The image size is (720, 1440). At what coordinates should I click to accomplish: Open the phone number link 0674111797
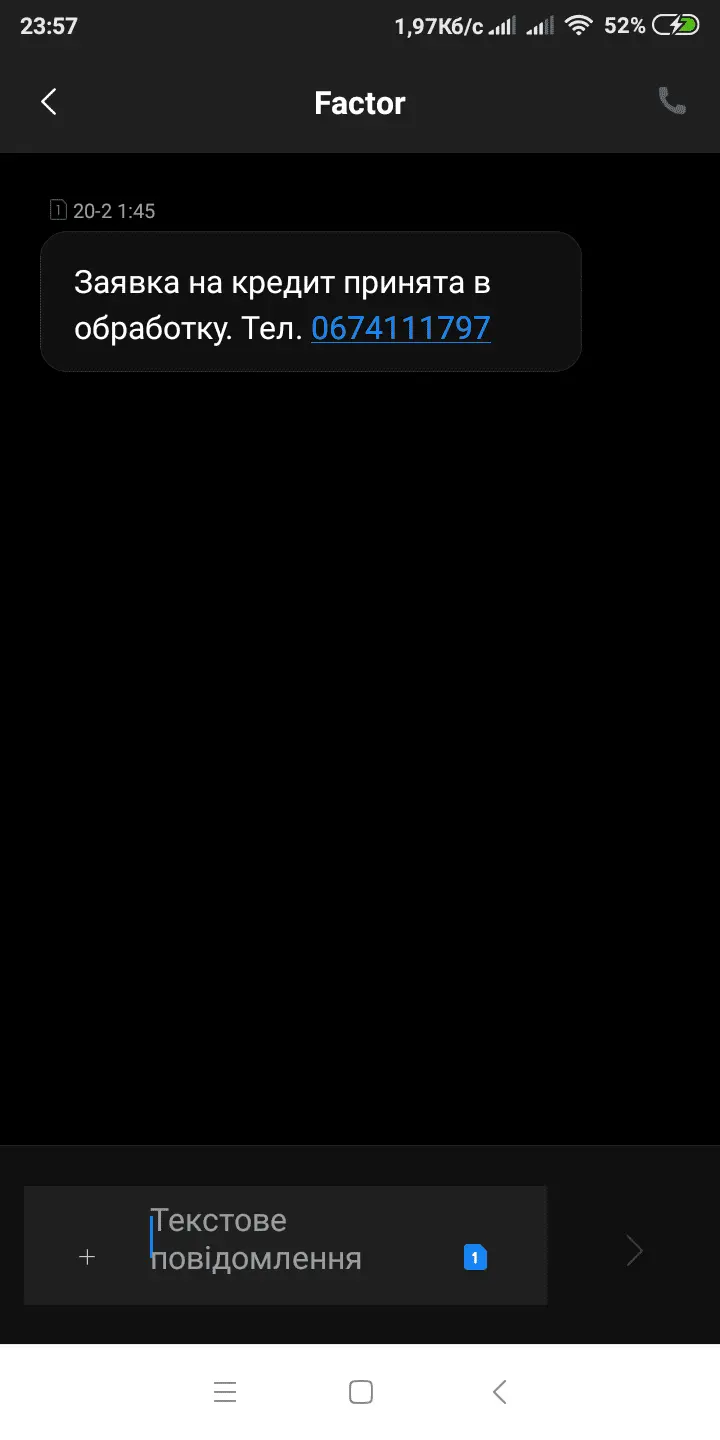tap(401, 328)
